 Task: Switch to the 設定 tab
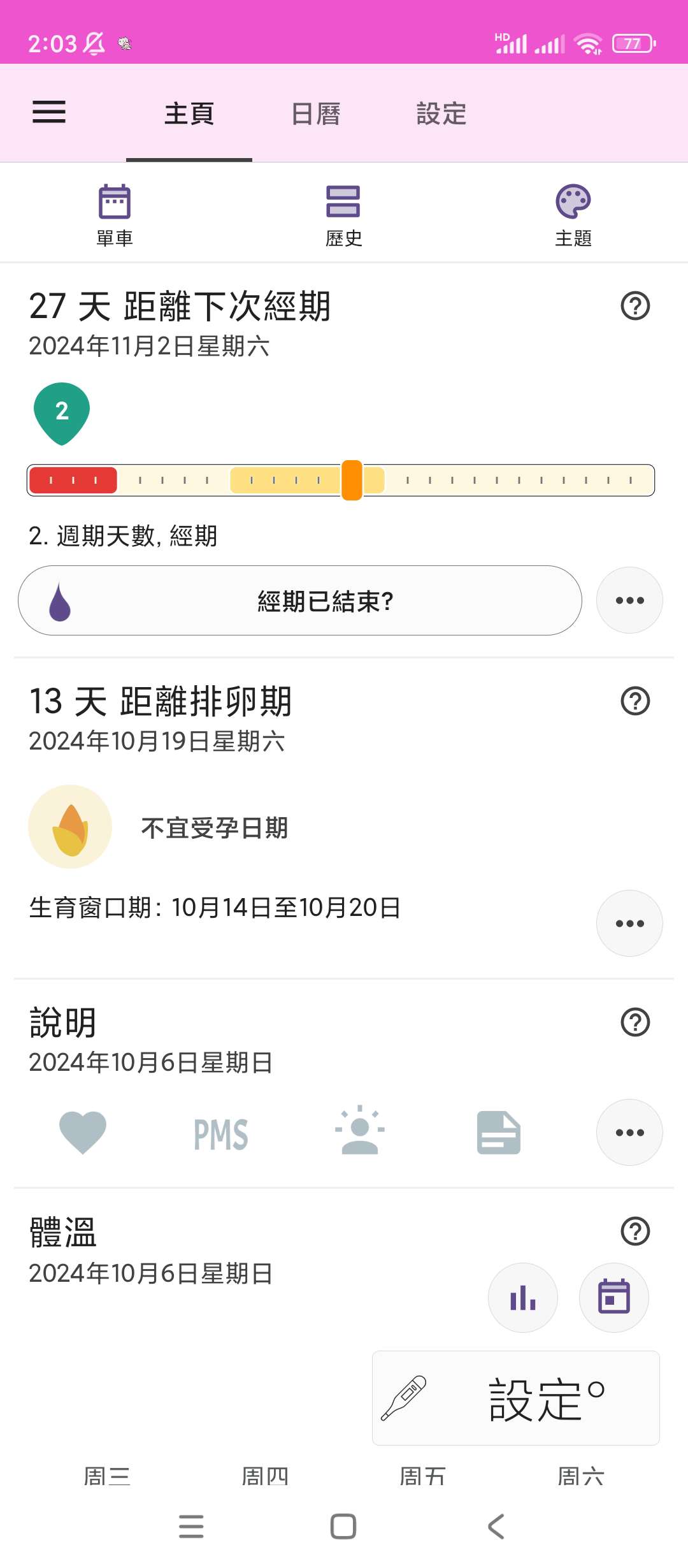tap(441, 114)
